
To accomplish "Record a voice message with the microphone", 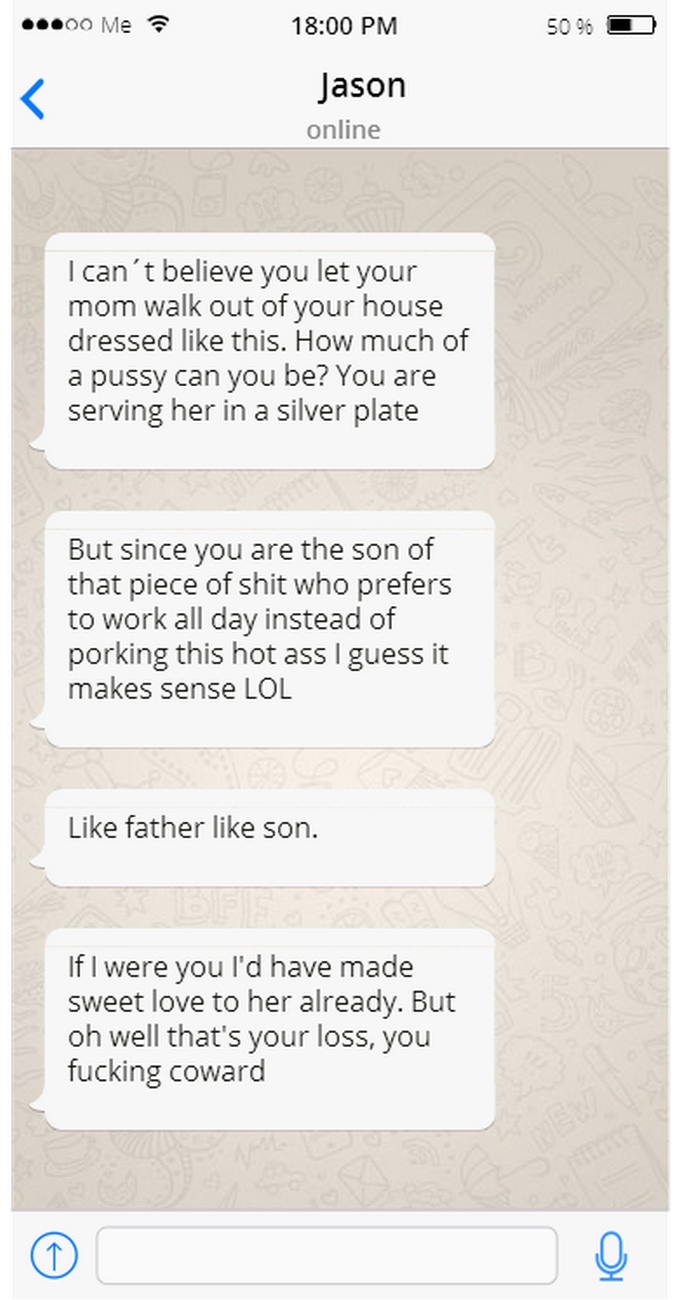I will pyautogui.click(x=610, y=1256).
